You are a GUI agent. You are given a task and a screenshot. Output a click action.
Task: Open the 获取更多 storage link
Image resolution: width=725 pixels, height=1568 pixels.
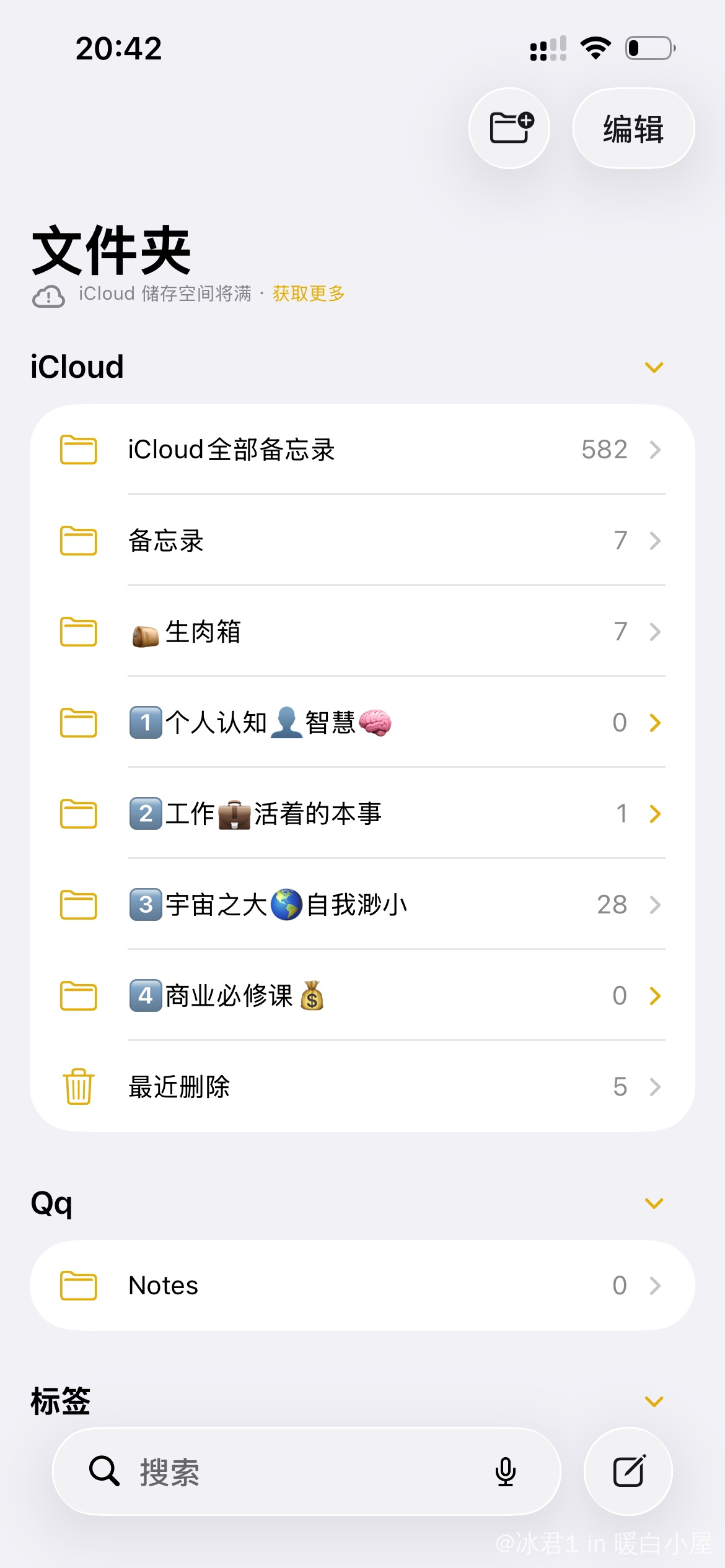click(x=309, y=294)
